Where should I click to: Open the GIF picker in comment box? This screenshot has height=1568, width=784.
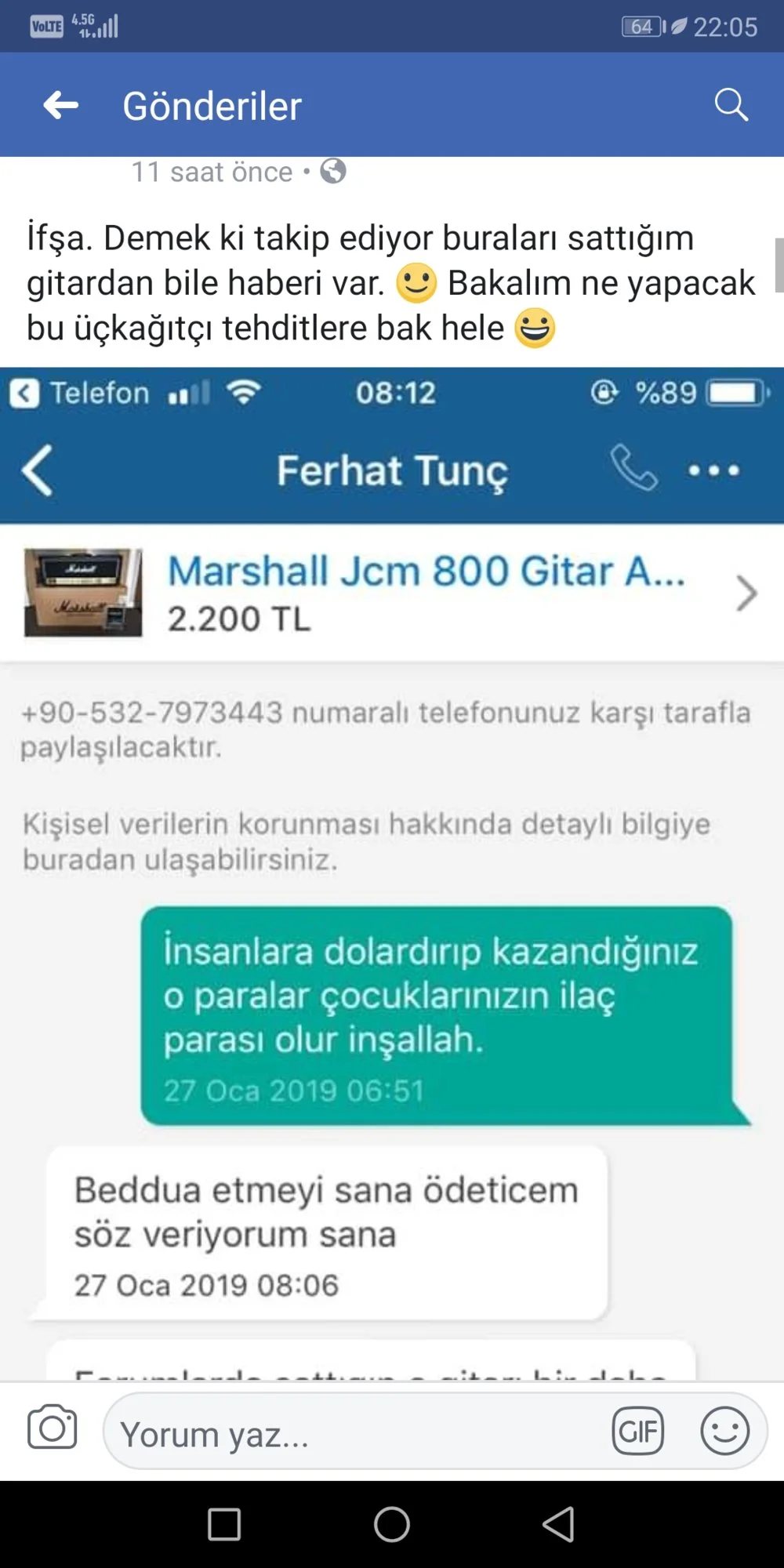tap(637, 1432)
